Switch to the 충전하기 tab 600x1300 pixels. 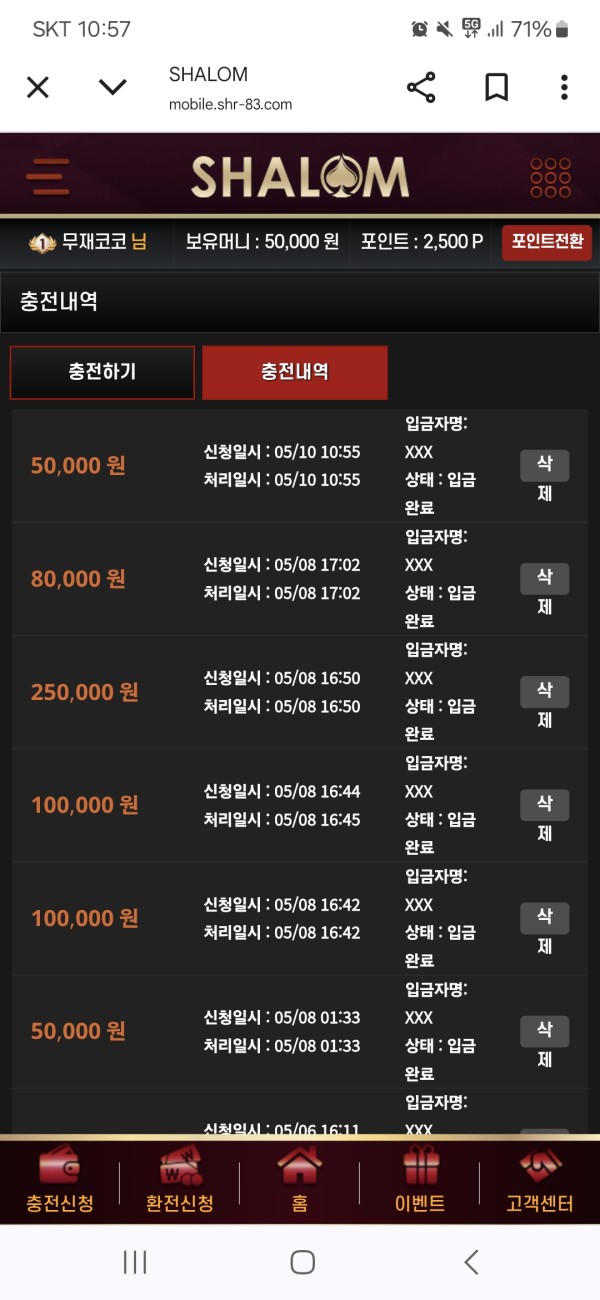click(102, 372)
